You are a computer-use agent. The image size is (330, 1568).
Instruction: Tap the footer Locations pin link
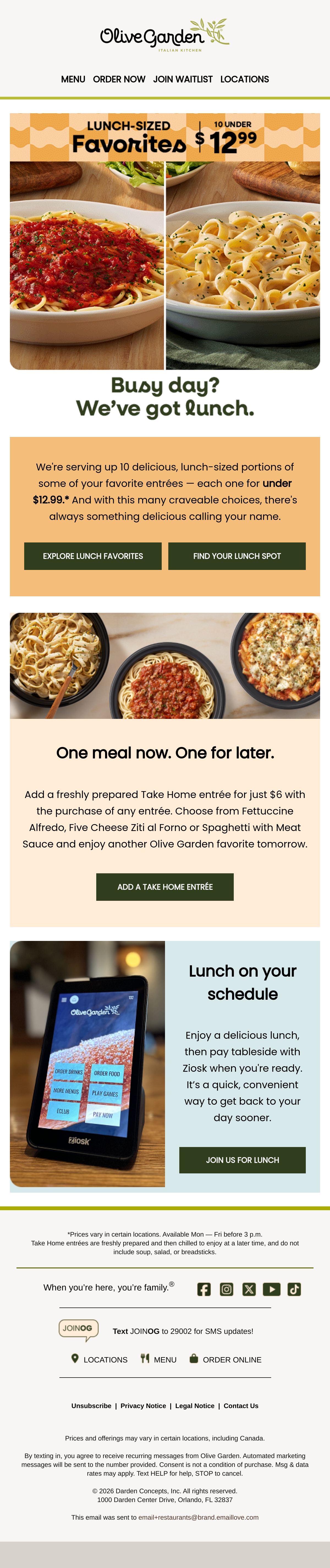pos(99,1359)
